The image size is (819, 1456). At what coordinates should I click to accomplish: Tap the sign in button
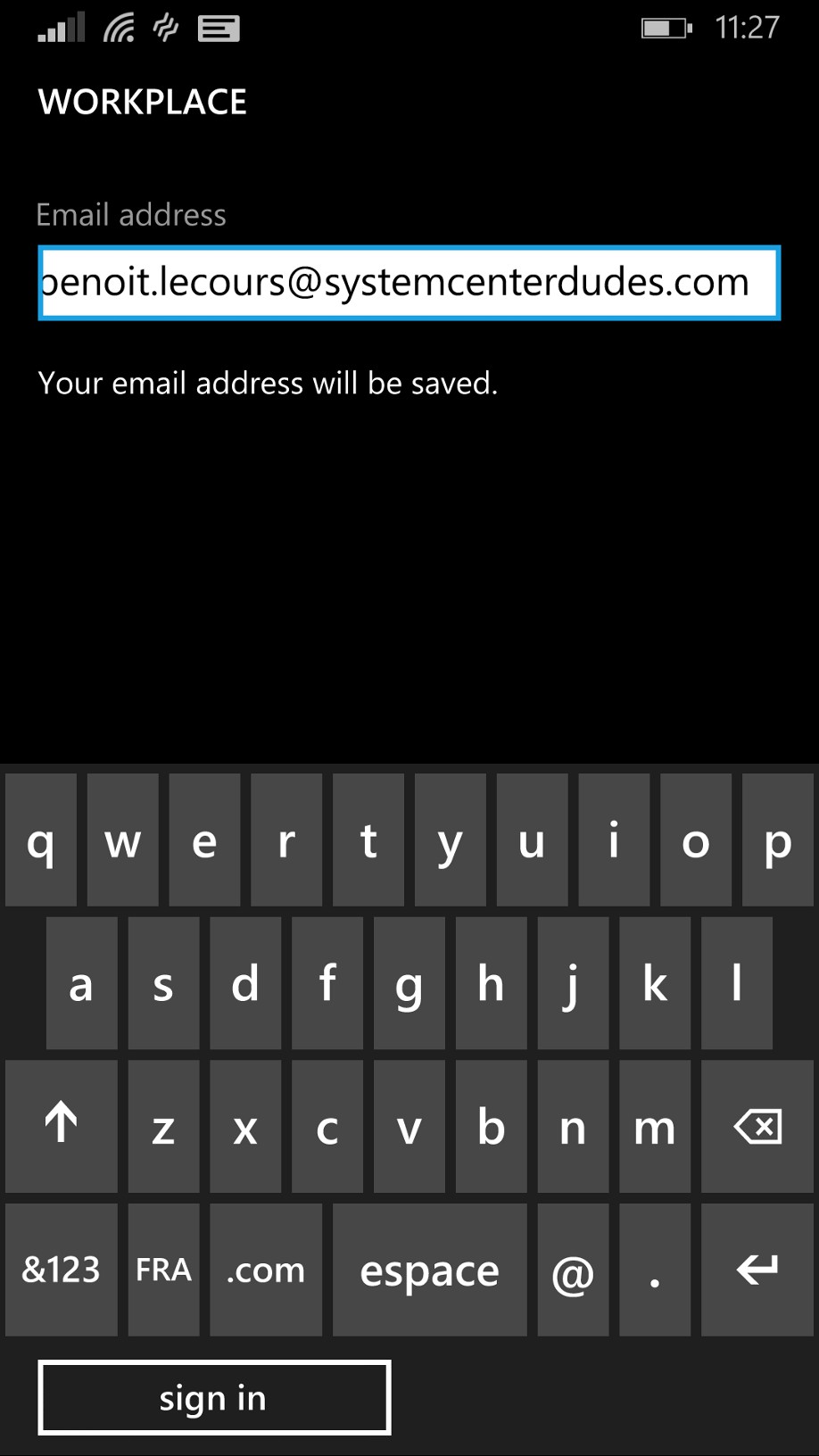tap(214, 1397)
